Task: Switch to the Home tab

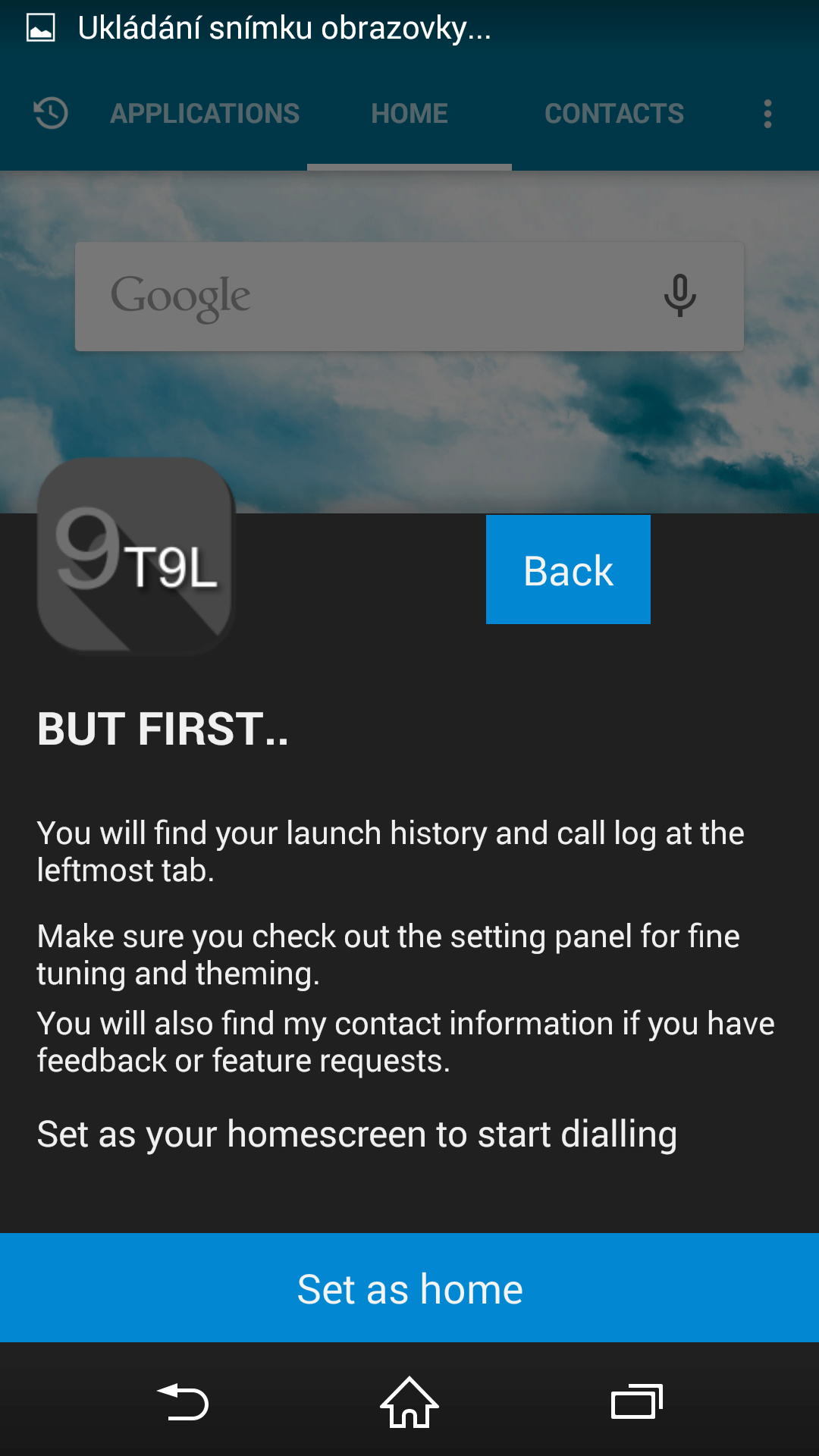Action: pos(409,114)
